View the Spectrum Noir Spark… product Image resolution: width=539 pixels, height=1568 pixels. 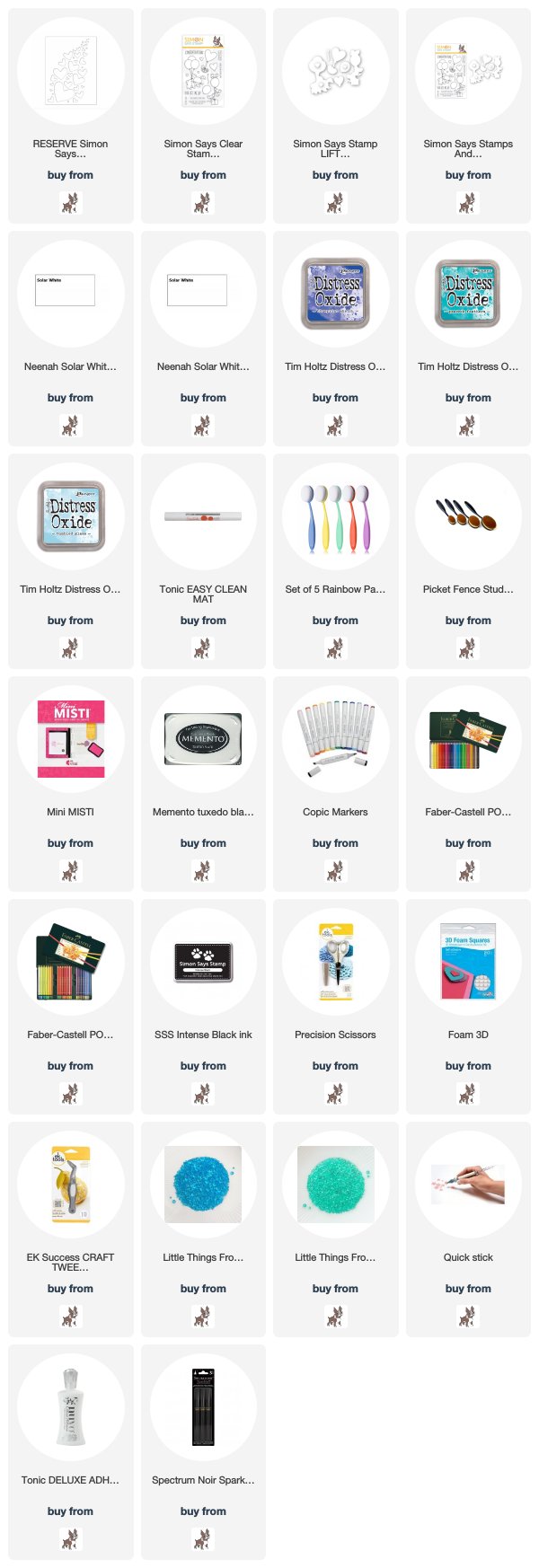203,1408
